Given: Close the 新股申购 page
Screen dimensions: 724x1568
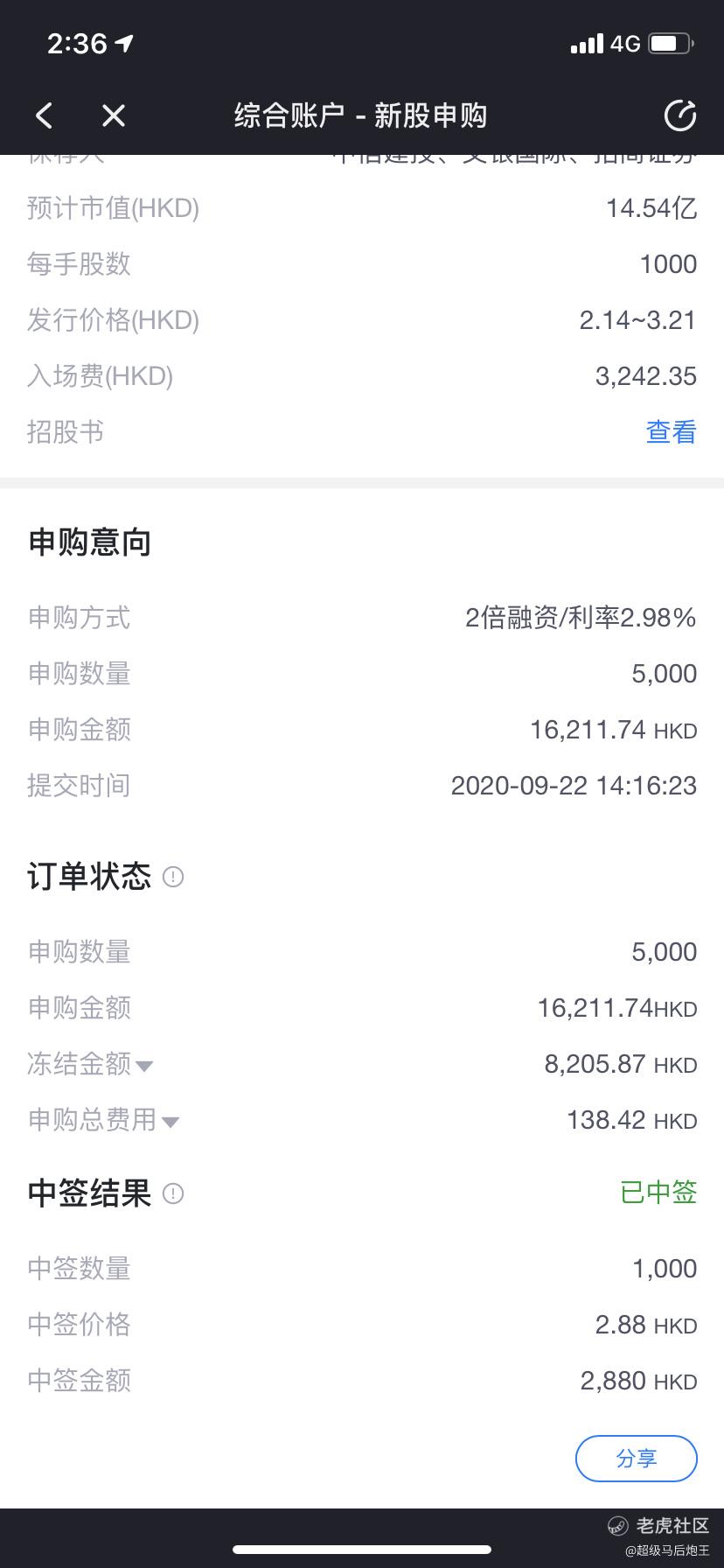Looking at the screenshot, I should click(x=114, y=115).
